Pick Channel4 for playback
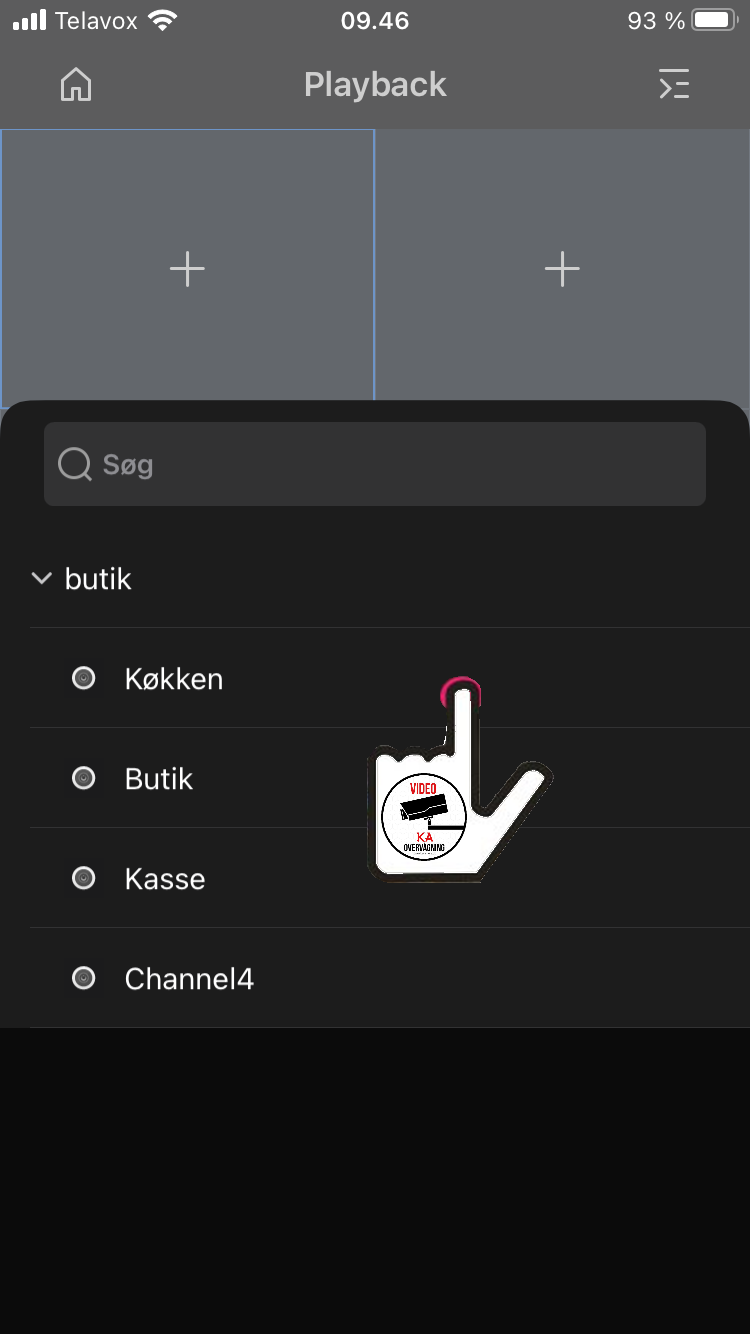The height and width of the screenshot is (1334, 750). point(390,978)
